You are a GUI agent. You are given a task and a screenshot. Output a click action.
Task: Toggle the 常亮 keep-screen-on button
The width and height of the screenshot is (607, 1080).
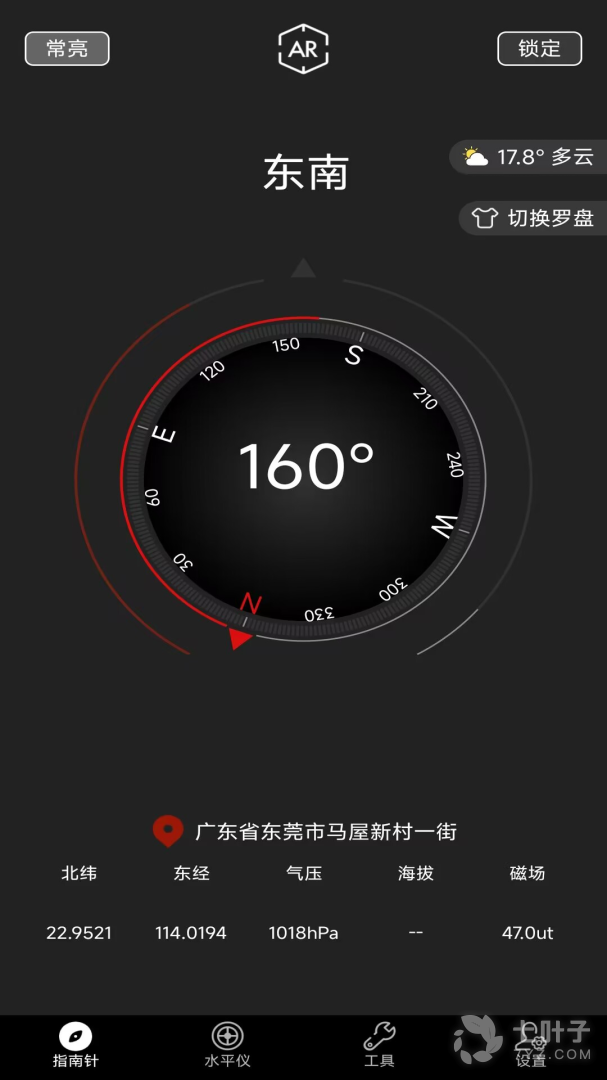point(67,48)
